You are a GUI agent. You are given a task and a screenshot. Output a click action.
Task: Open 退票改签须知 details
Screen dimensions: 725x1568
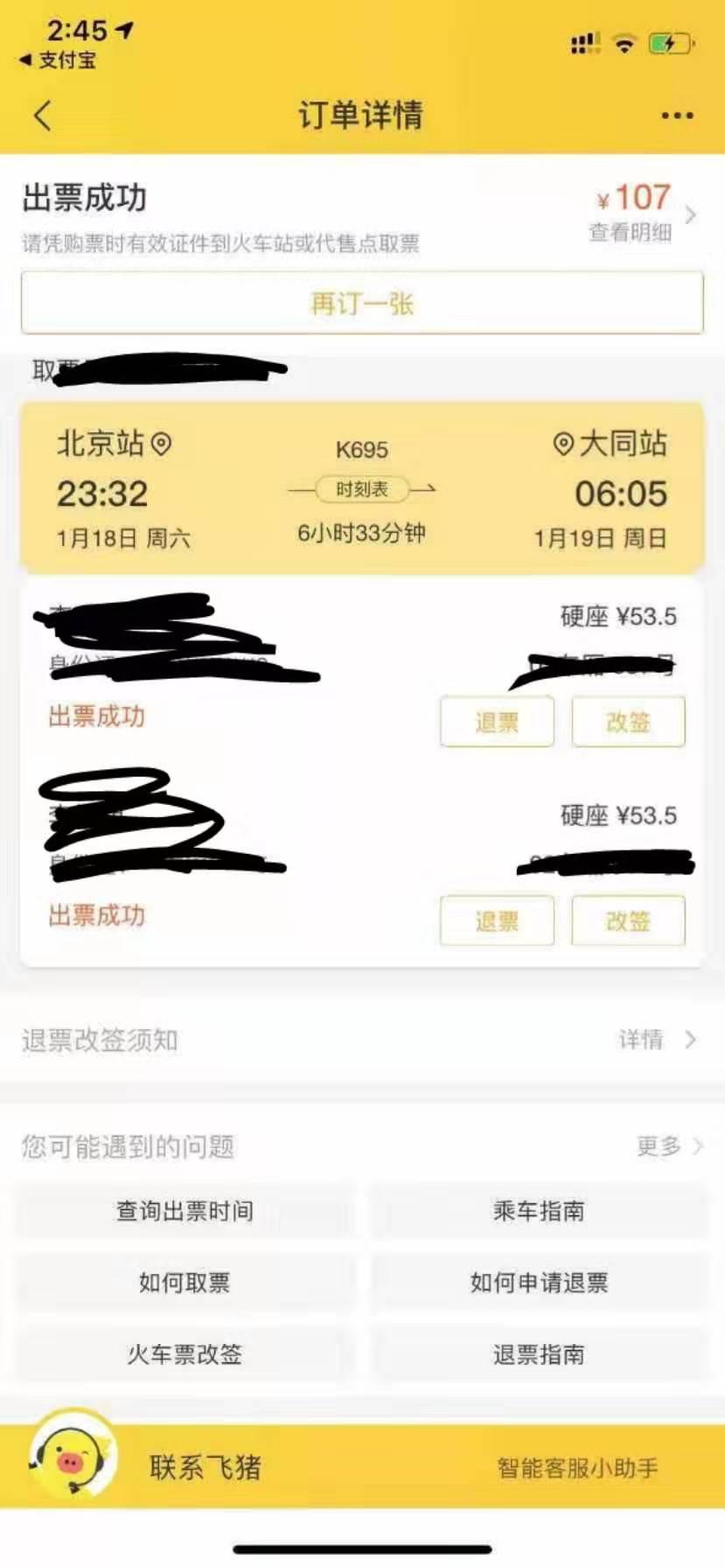point(656,1039)
